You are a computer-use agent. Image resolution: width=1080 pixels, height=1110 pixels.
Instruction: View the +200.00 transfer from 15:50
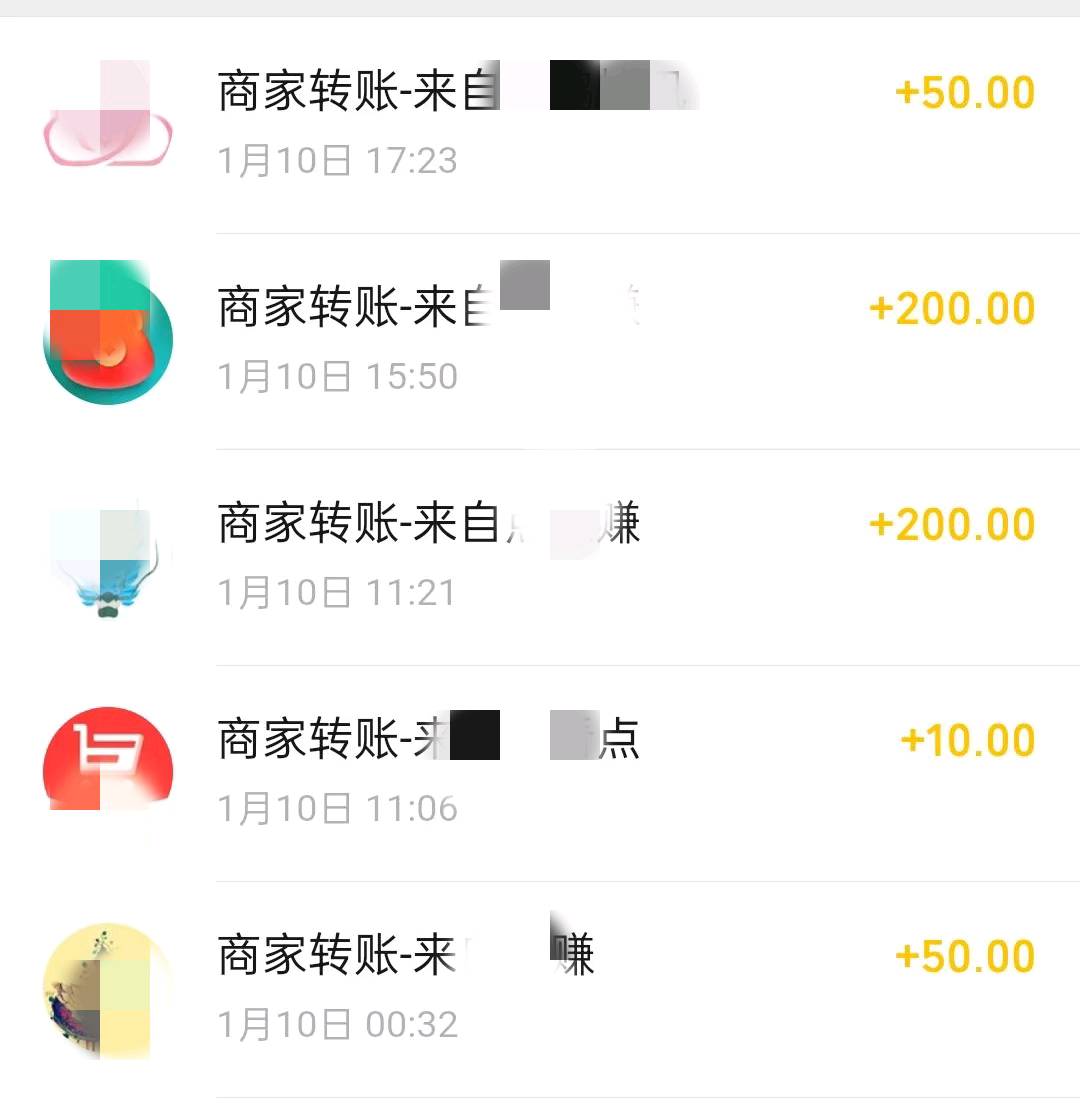[x=540, y=337]
